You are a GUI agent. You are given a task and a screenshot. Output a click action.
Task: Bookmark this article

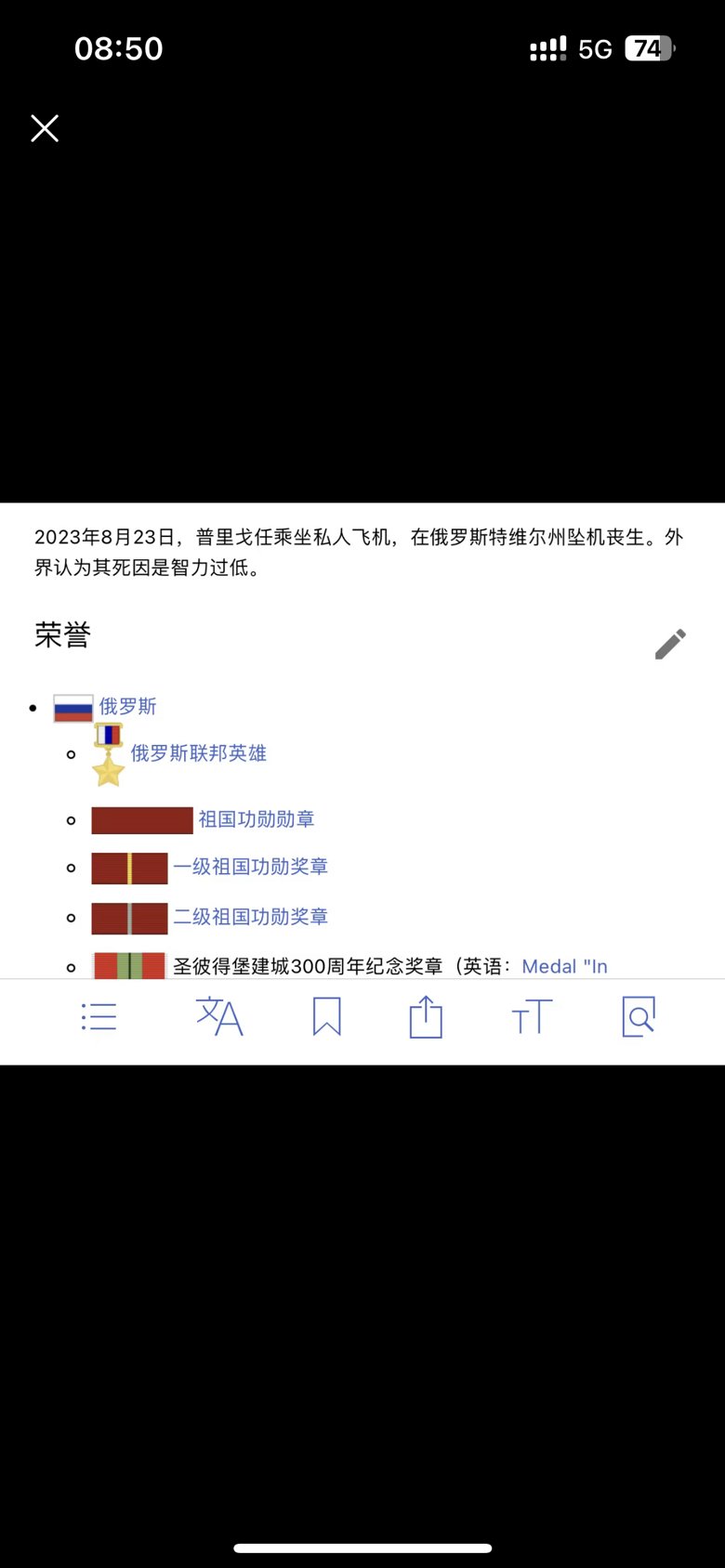pyautogui.click(x=326, y=1017)
